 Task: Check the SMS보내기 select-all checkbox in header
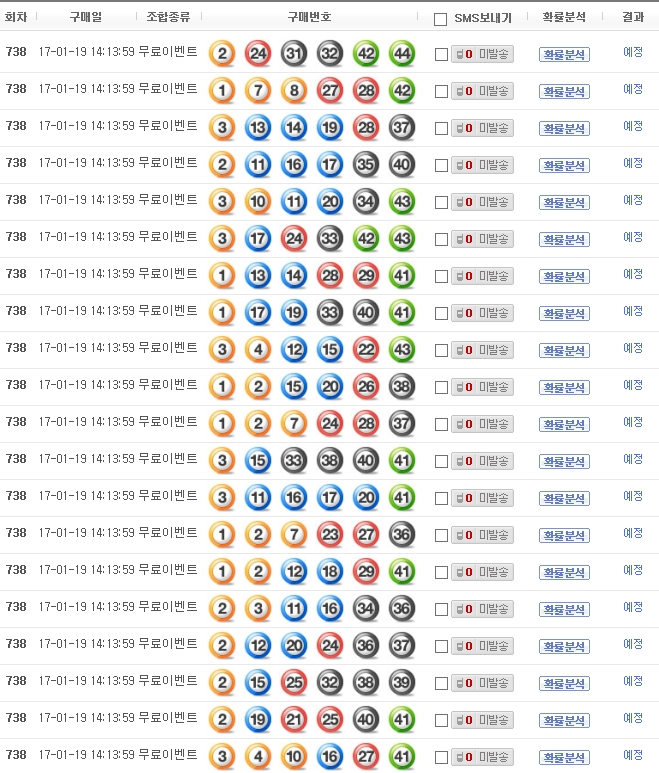pos(441,19)
